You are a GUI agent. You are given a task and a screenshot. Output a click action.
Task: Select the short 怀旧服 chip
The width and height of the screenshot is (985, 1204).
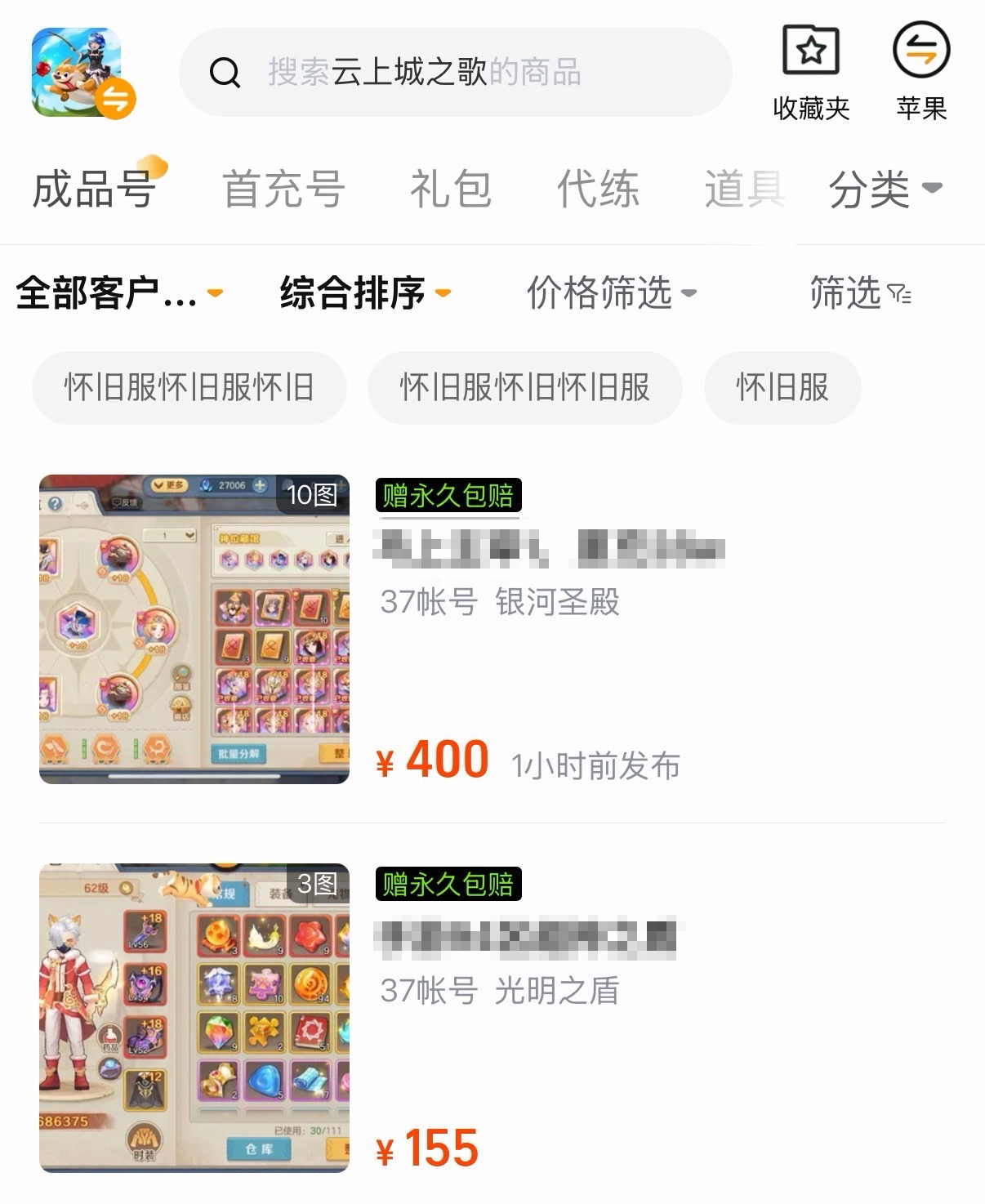782,387
